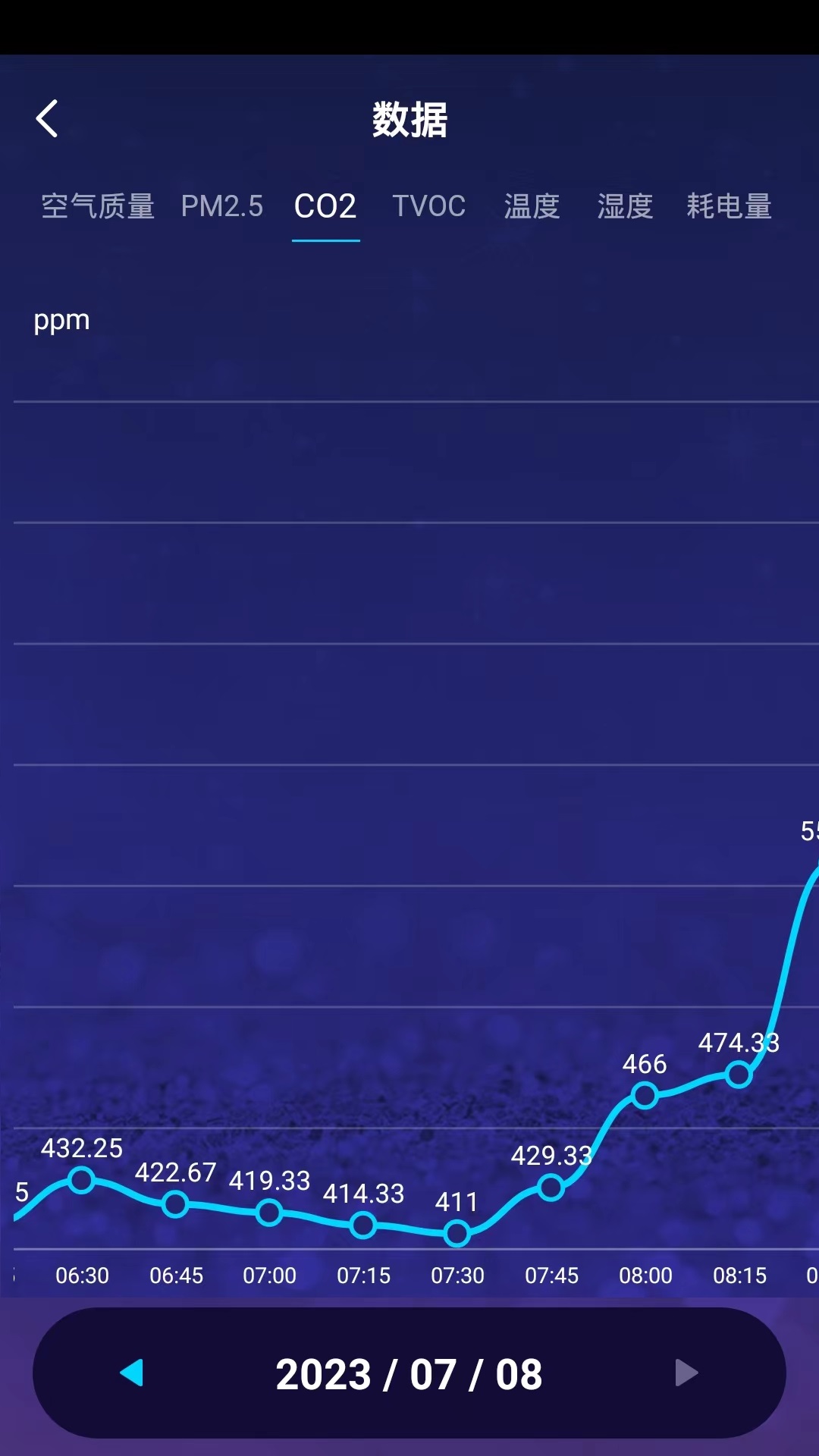Open the 2023 / 07 / 08 date picker
The image size is (819, 1456).
[x=409, y=1374]
